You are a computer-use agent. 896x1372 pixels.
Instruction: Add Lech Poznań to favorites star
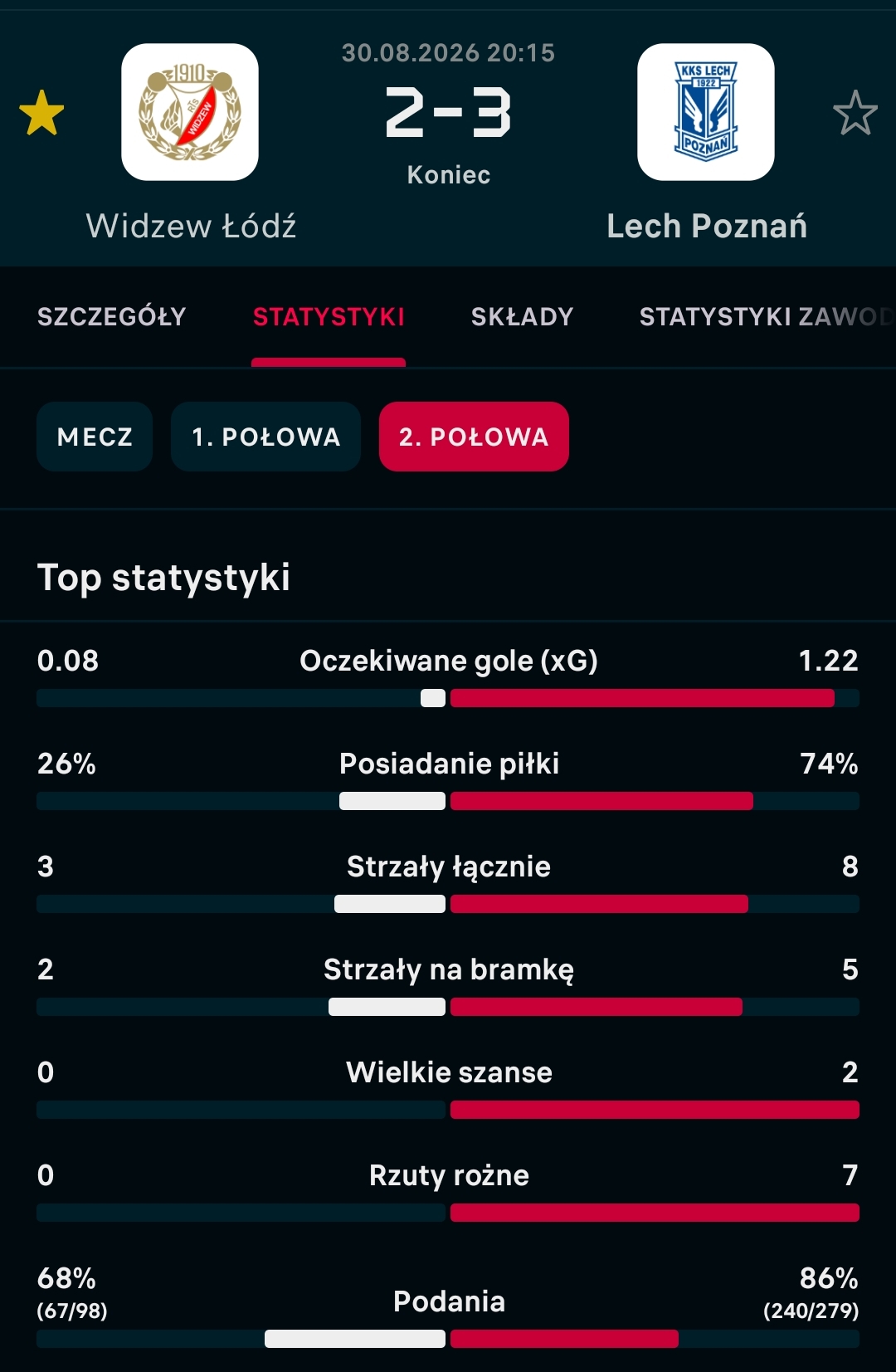(855, 113)
